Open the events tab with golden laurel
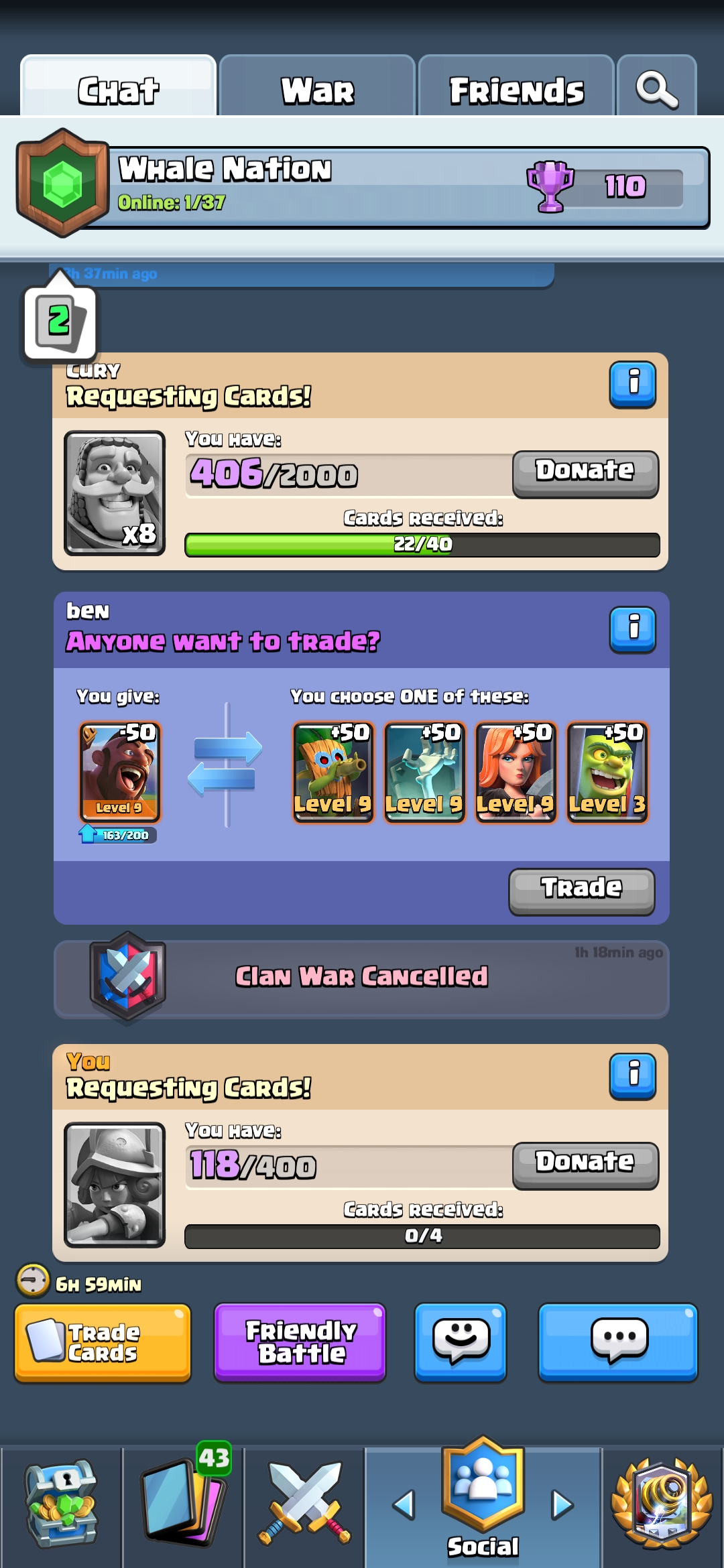Viewport: 724px width, 1568px height. click(x=662, y=1504)
